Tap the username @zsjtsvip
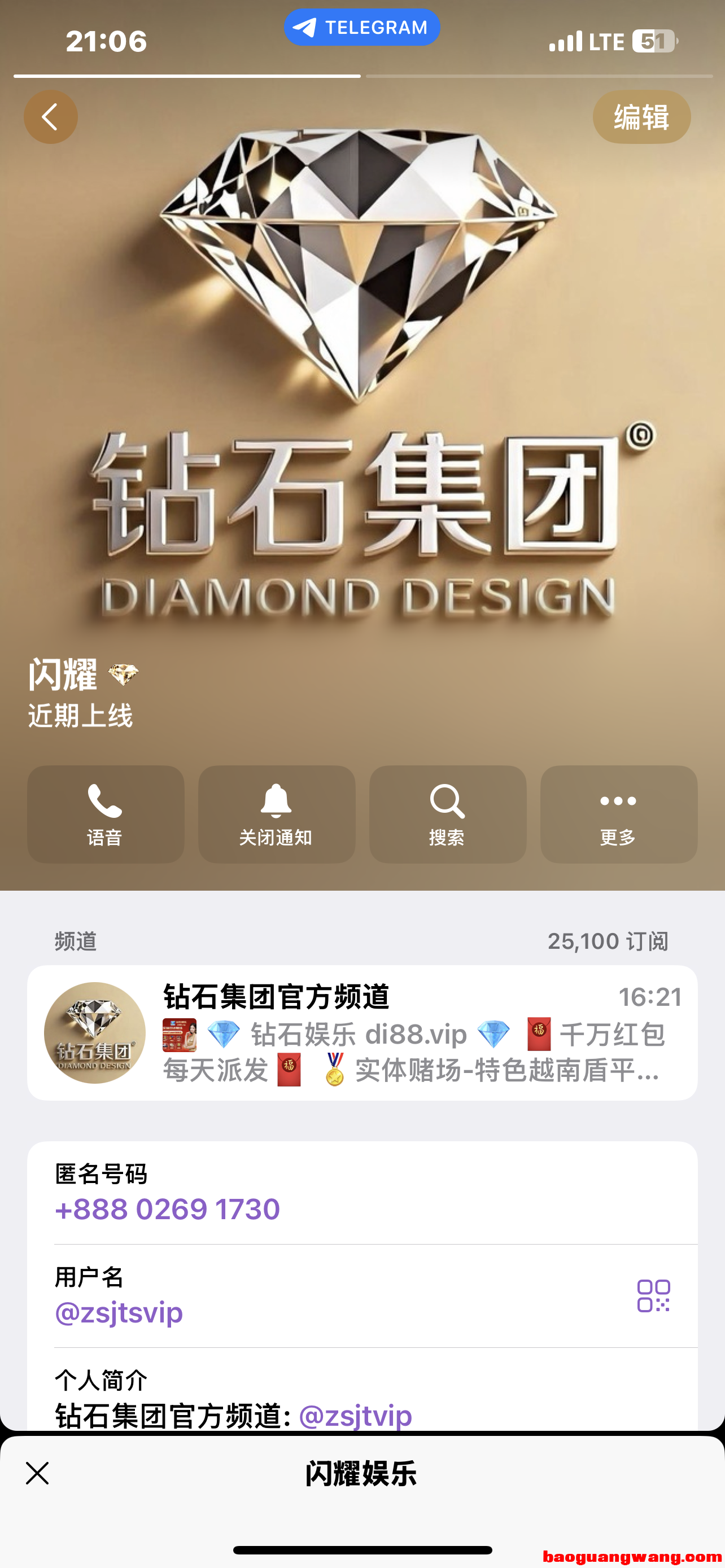The image size is (725, 1568). (x=119, y=1312)
